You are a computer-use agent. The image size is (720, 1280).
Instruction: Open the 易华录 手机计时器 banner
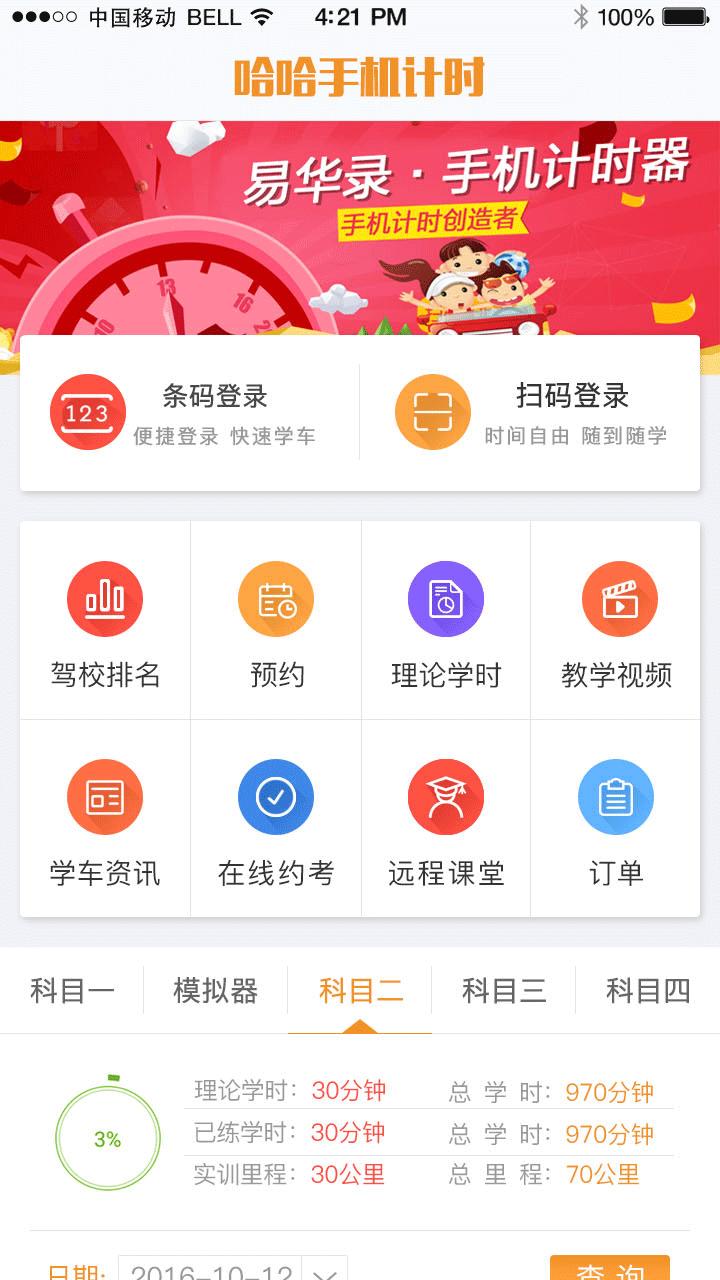(x=360, y=228)
